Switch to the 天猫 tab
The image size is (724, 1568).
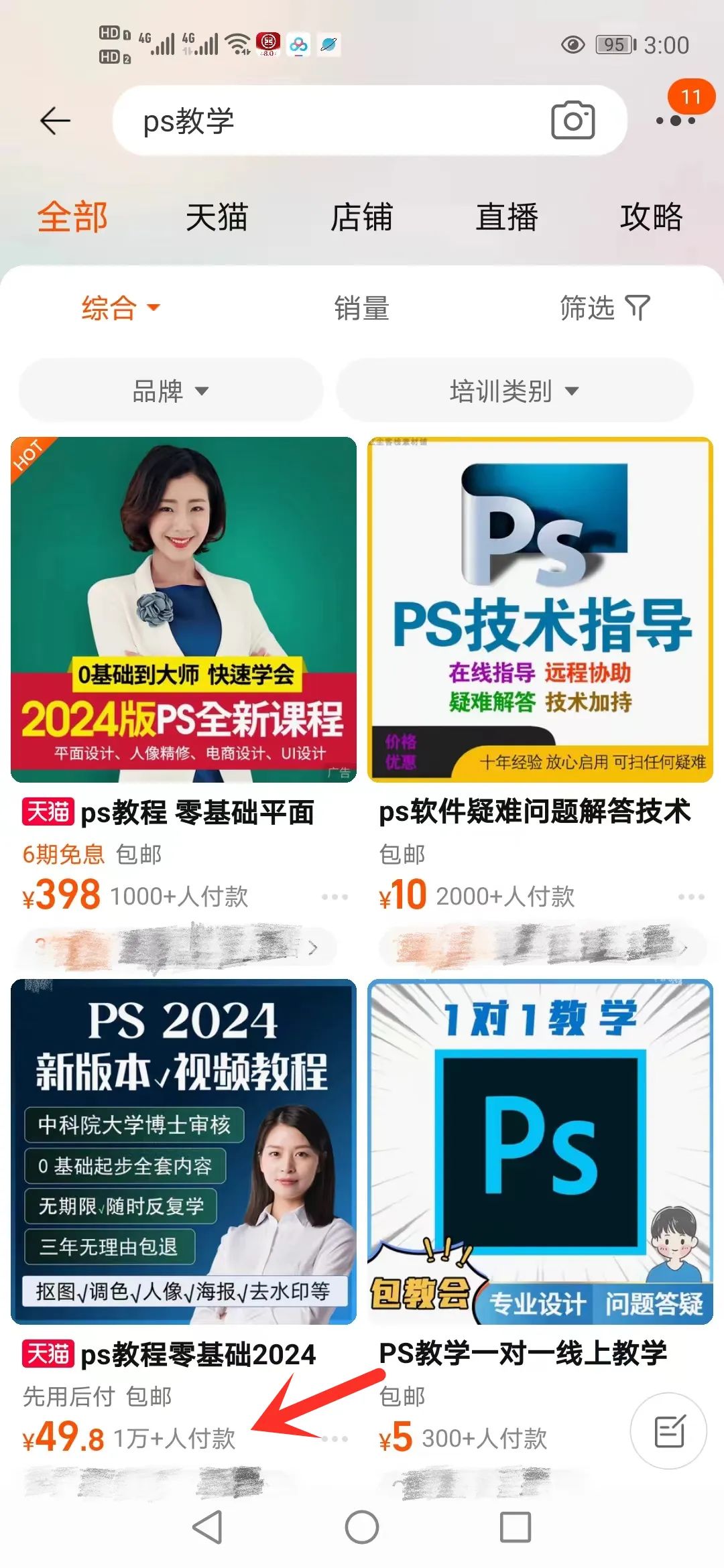click(217, 217)
